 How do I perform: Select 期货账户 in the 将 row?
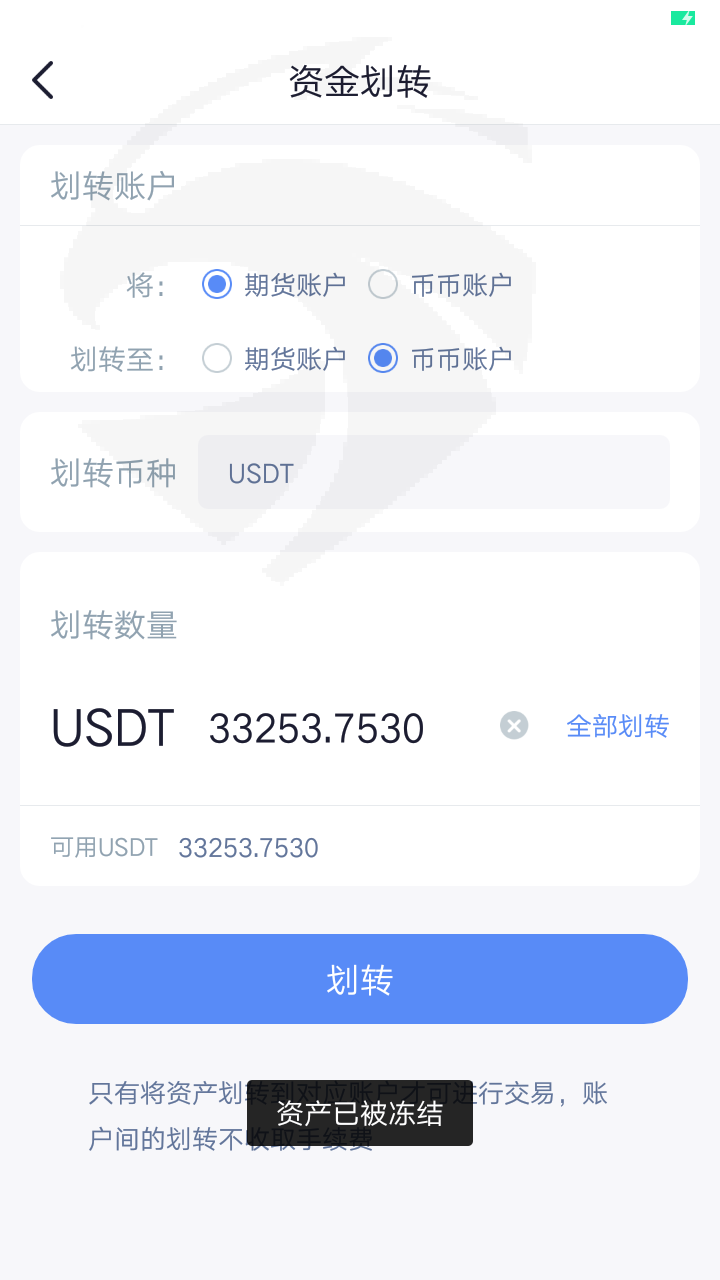coord(274,285)
